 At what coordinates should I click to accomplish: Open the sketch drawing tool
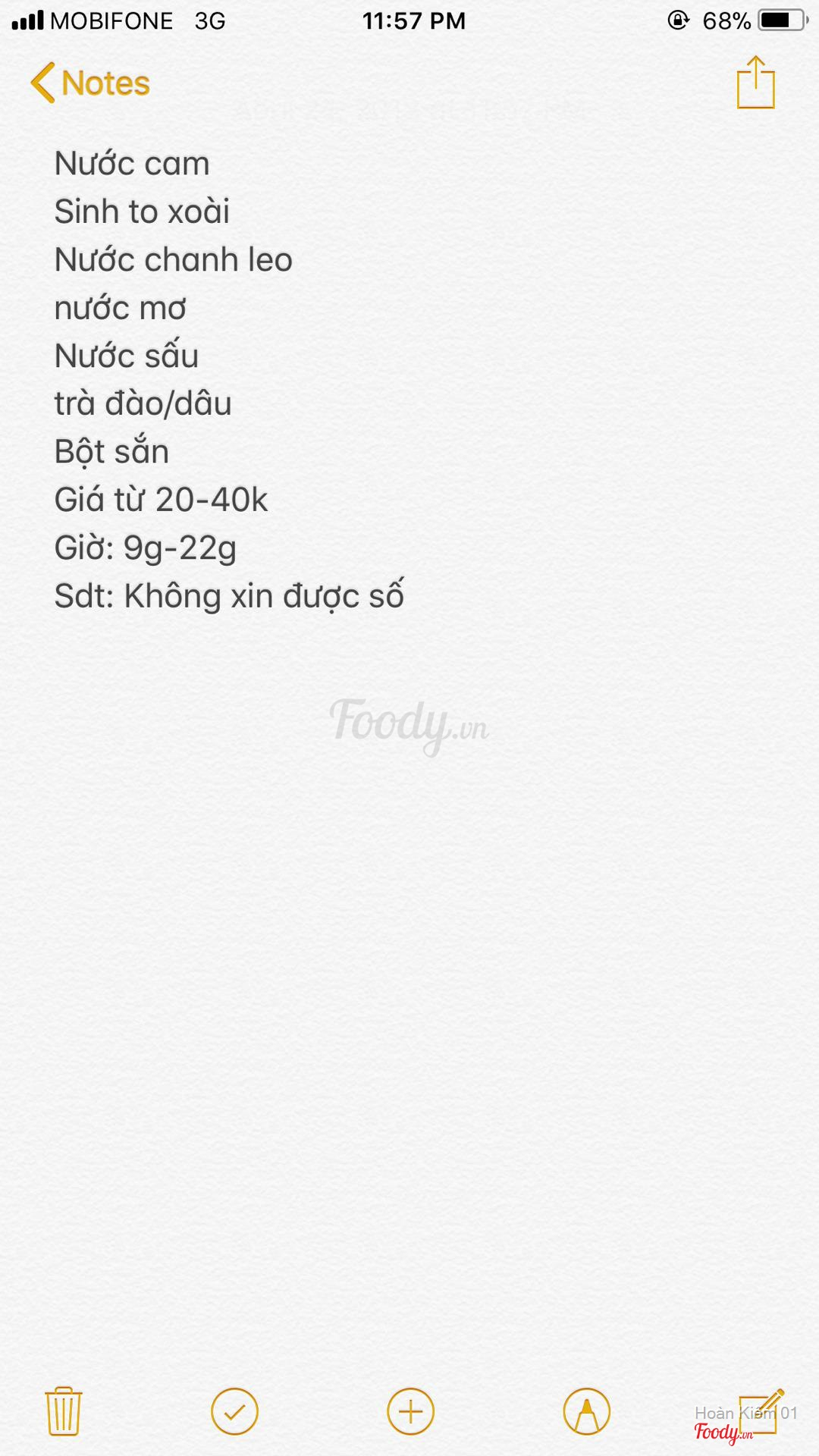pyautogui.click(x=586, y=1411)
